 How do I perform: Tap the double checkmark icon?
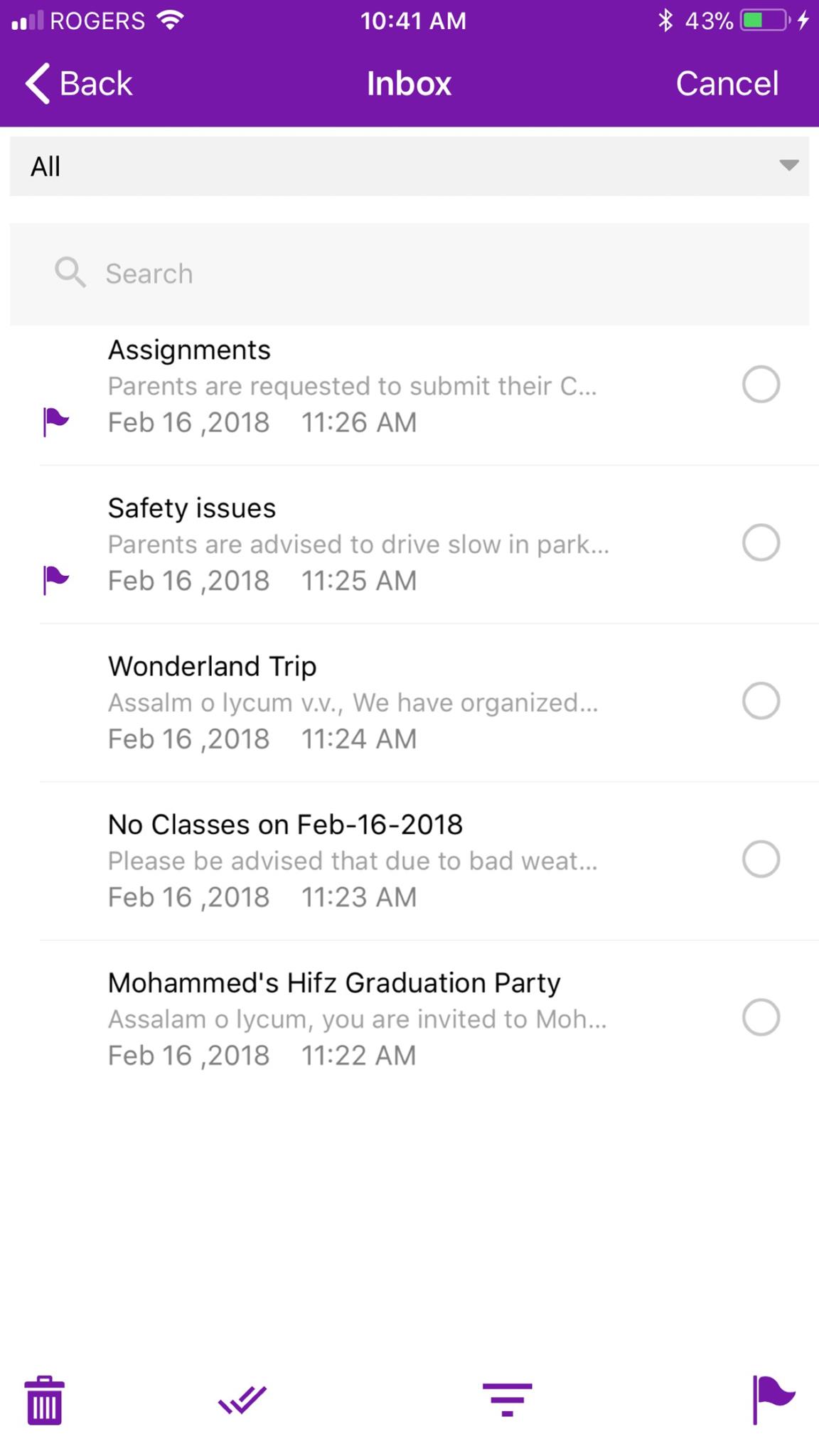(x=242, y=1400)
